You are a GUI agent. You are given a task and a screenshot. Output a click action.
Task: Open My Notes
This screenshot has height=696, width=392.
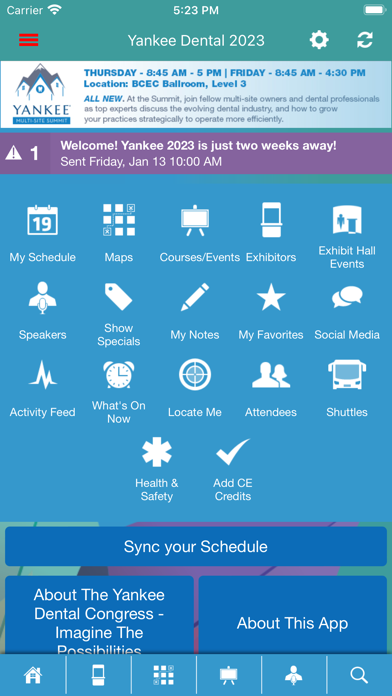[x=195, y=311]
